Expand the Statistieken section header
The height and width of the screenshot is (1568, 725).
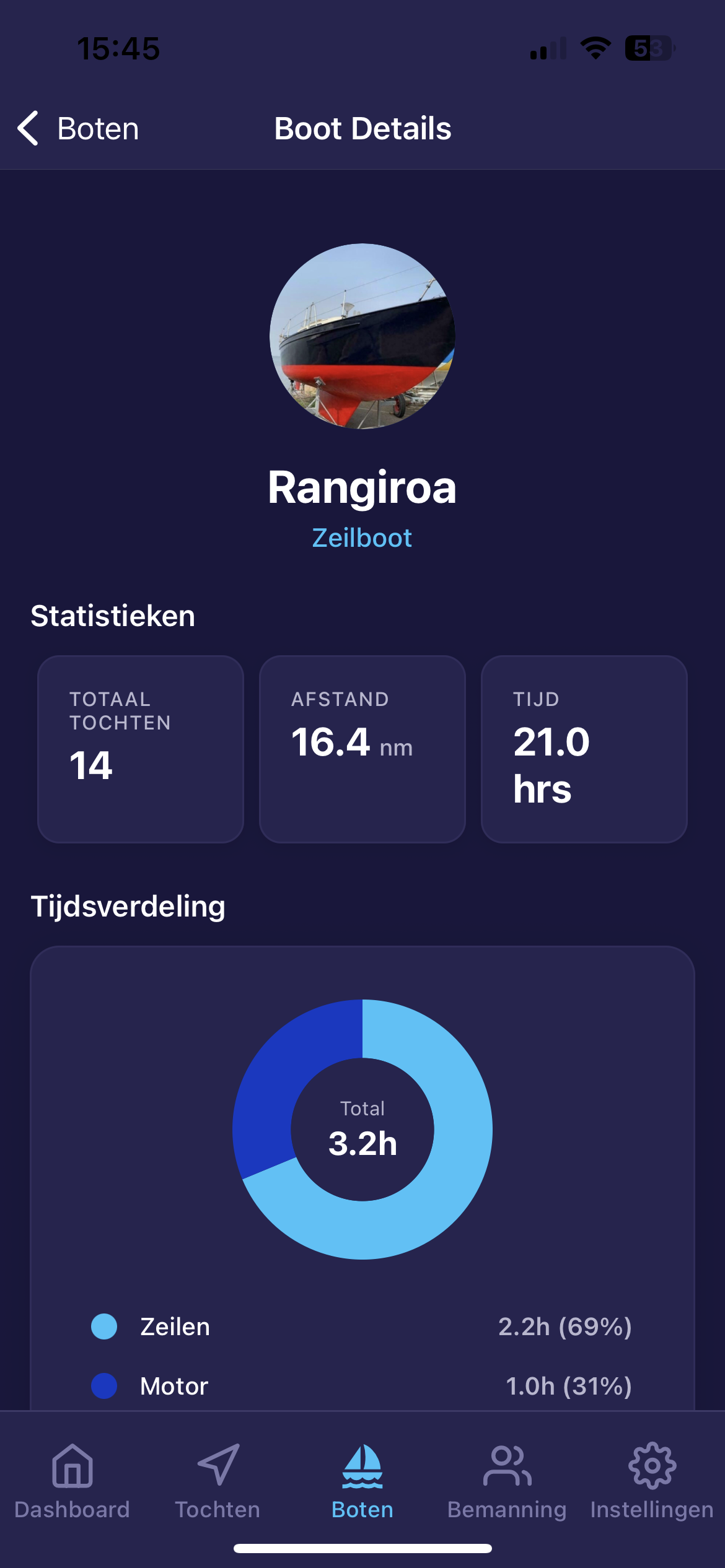point(113,615)
